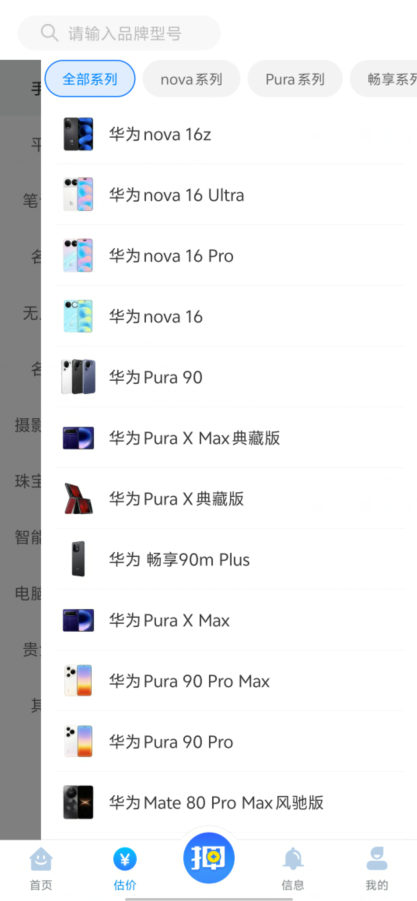Select 华为 nova 16 Pro
The height and width of the screenshot is (901, 417).
coord(229,256)
